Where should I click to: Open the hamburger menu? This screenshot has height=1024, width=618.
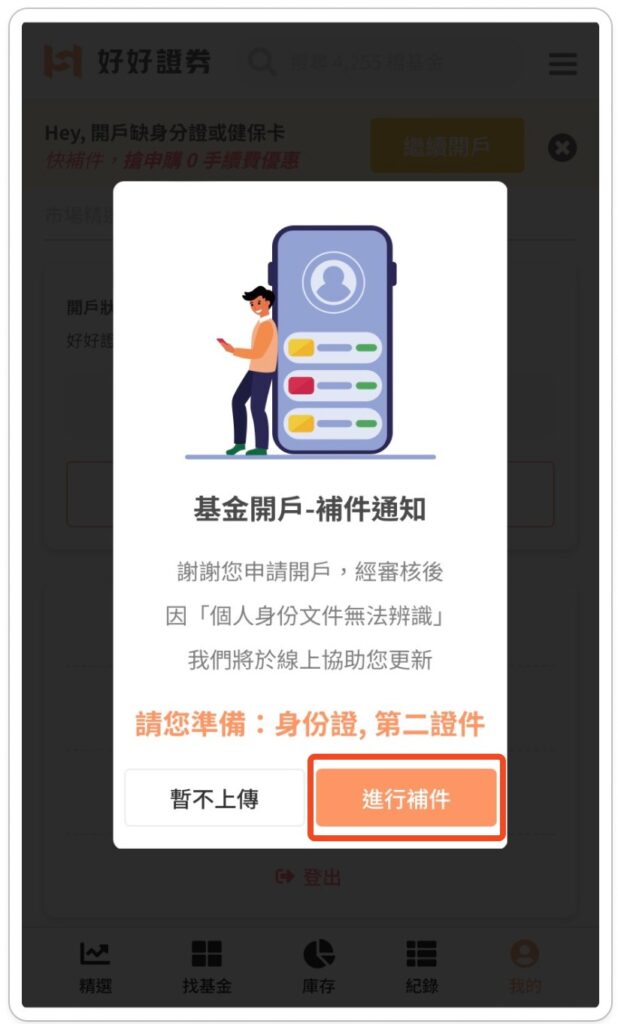point(563,64)
